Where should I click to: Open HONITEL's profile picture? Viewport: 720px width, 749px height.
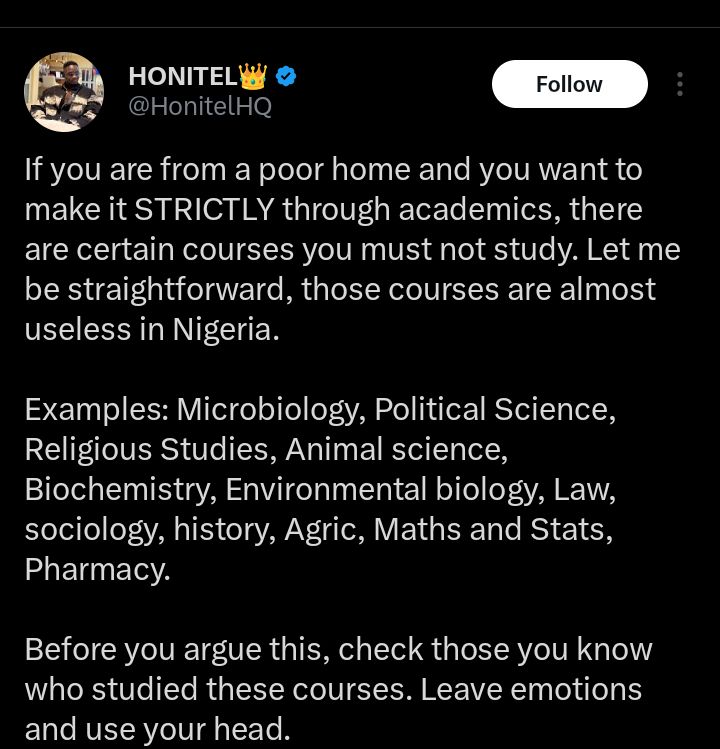[64, 92]
